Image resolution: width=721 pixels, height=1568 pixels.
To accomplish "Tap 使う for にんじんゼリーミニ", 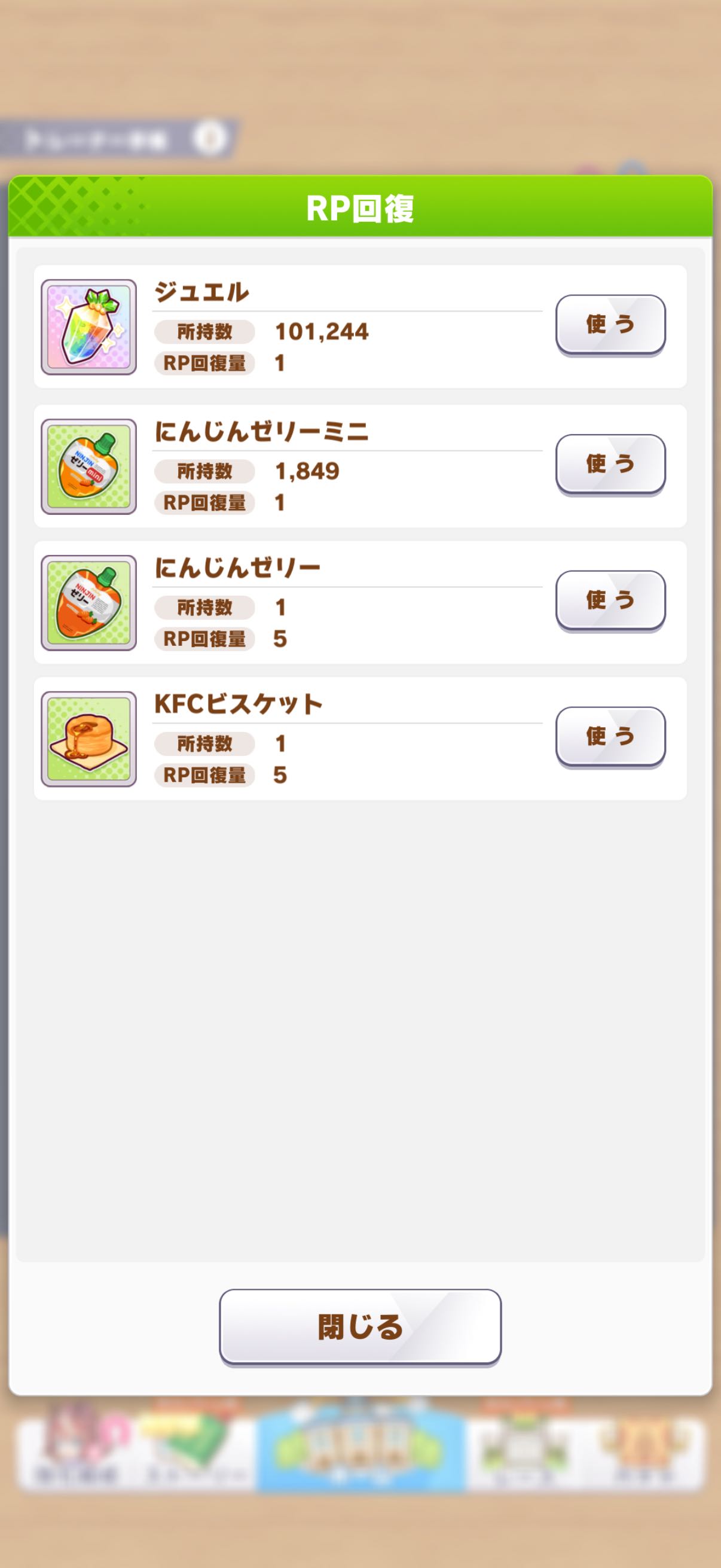I will [610, 464].
